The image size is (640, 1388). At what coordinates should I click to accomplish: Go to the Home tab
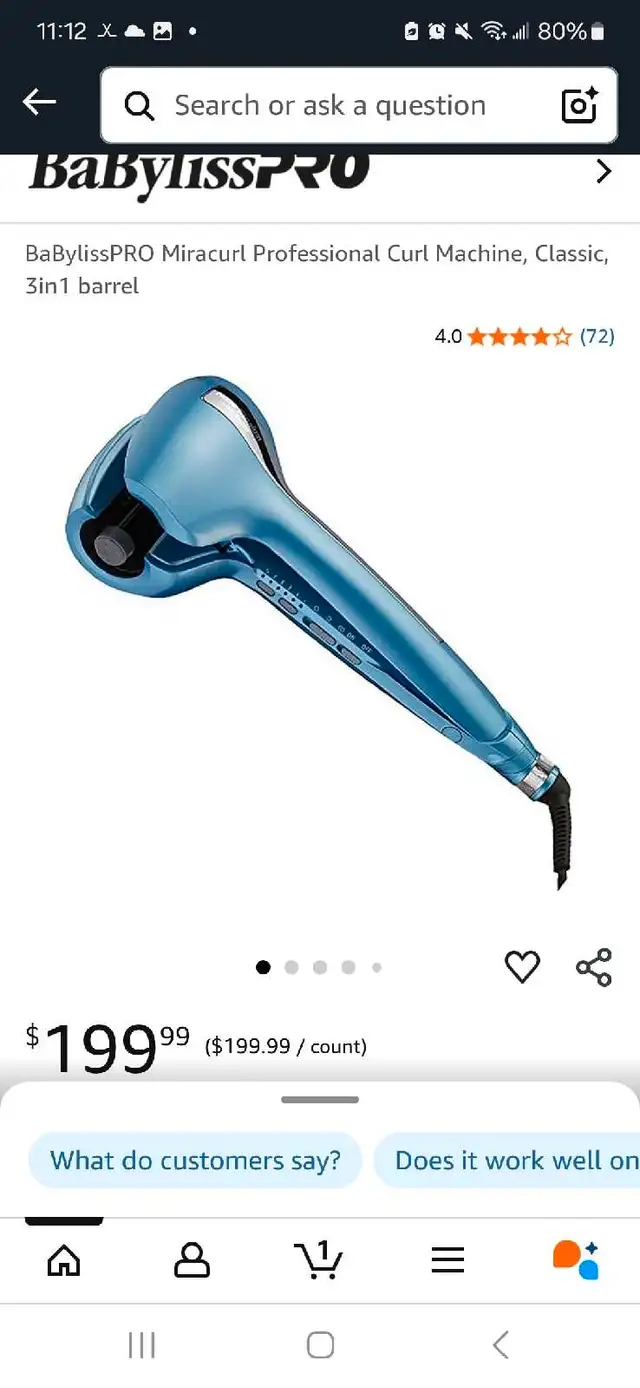click(64, 1260)
